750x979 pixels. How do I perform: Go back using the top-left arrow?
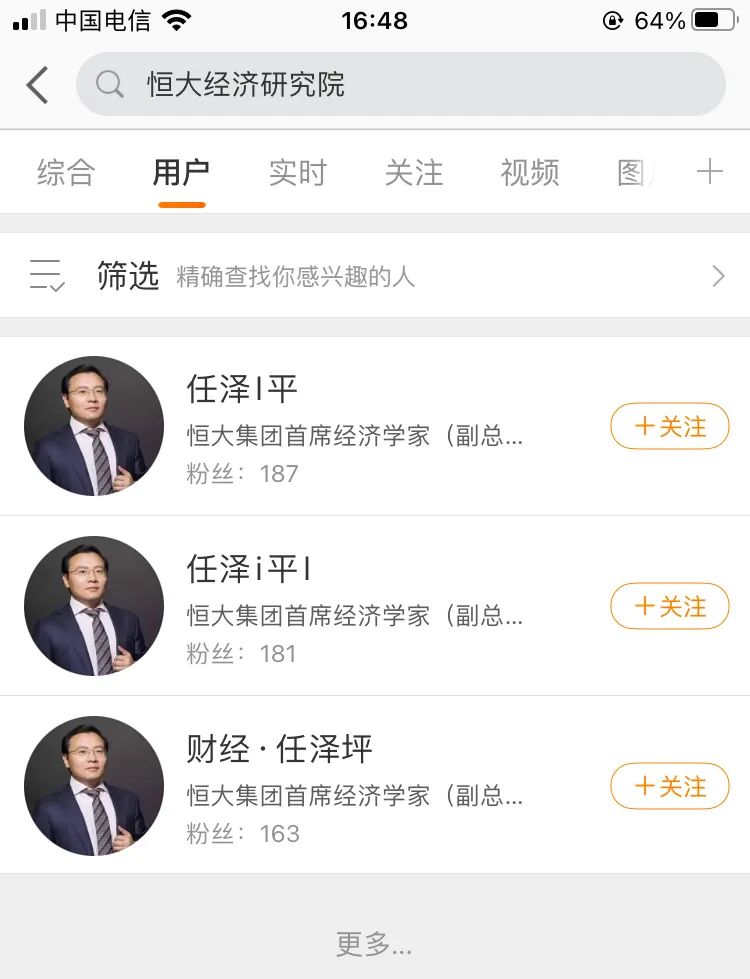coord(37,85)
